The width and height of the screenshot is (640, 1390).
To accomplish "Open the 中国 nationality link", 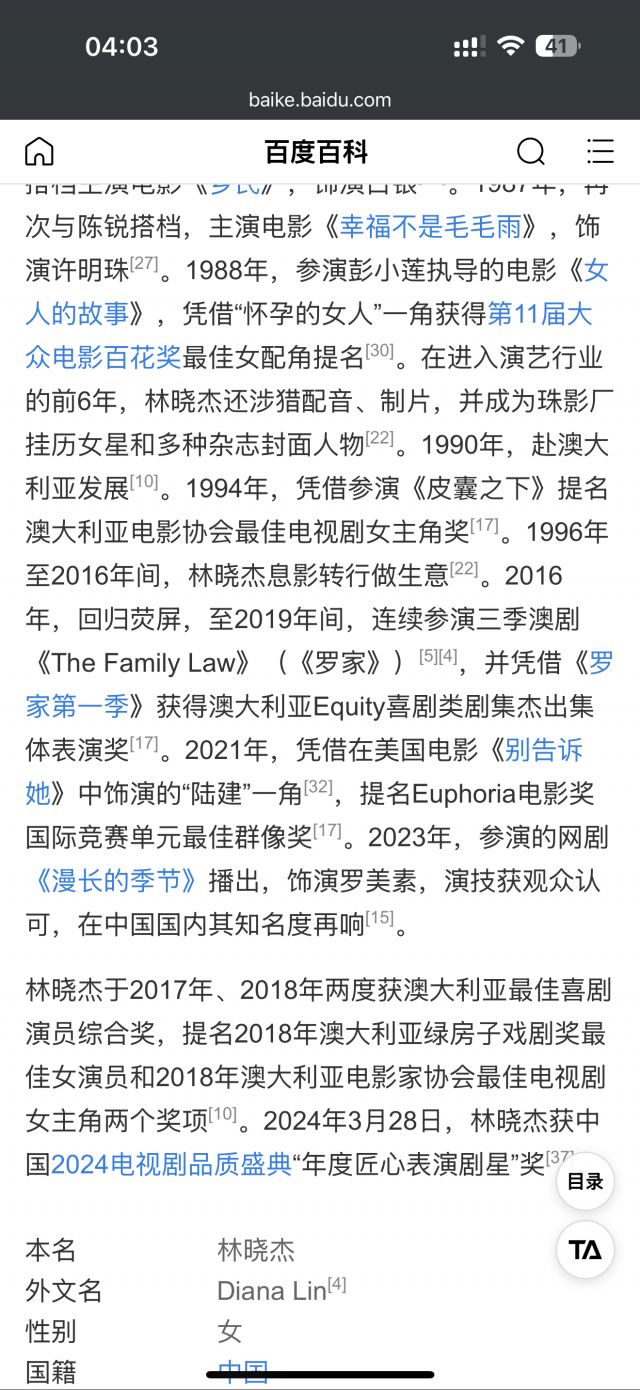I will click(x=243, y=1371).
